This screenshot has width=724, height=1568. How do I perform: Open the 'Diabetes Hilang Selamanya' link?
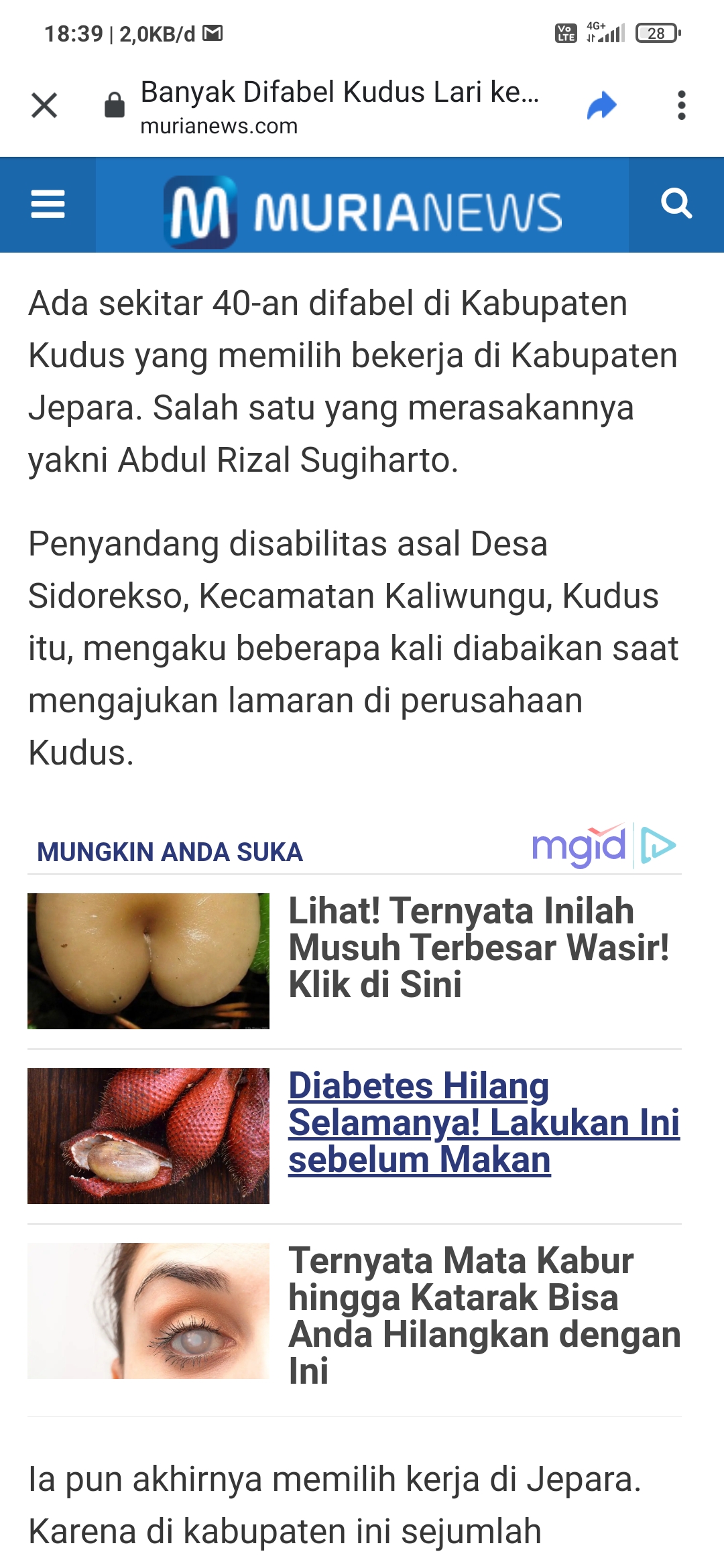coord(484,1122)
